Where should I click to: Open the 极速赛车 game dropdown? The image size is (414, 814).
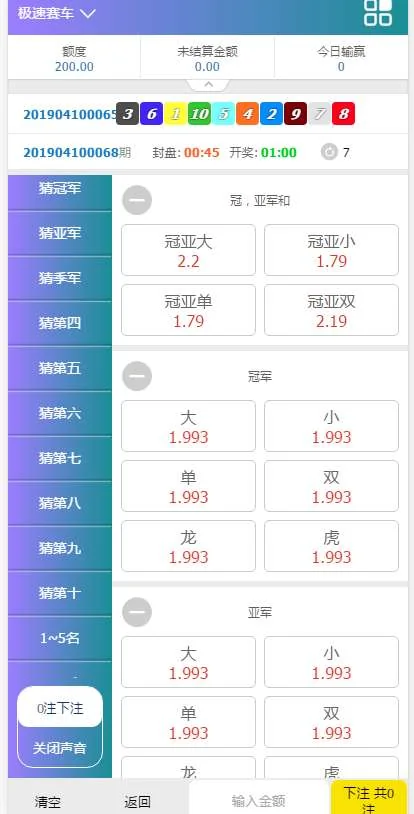coord(57,13)
